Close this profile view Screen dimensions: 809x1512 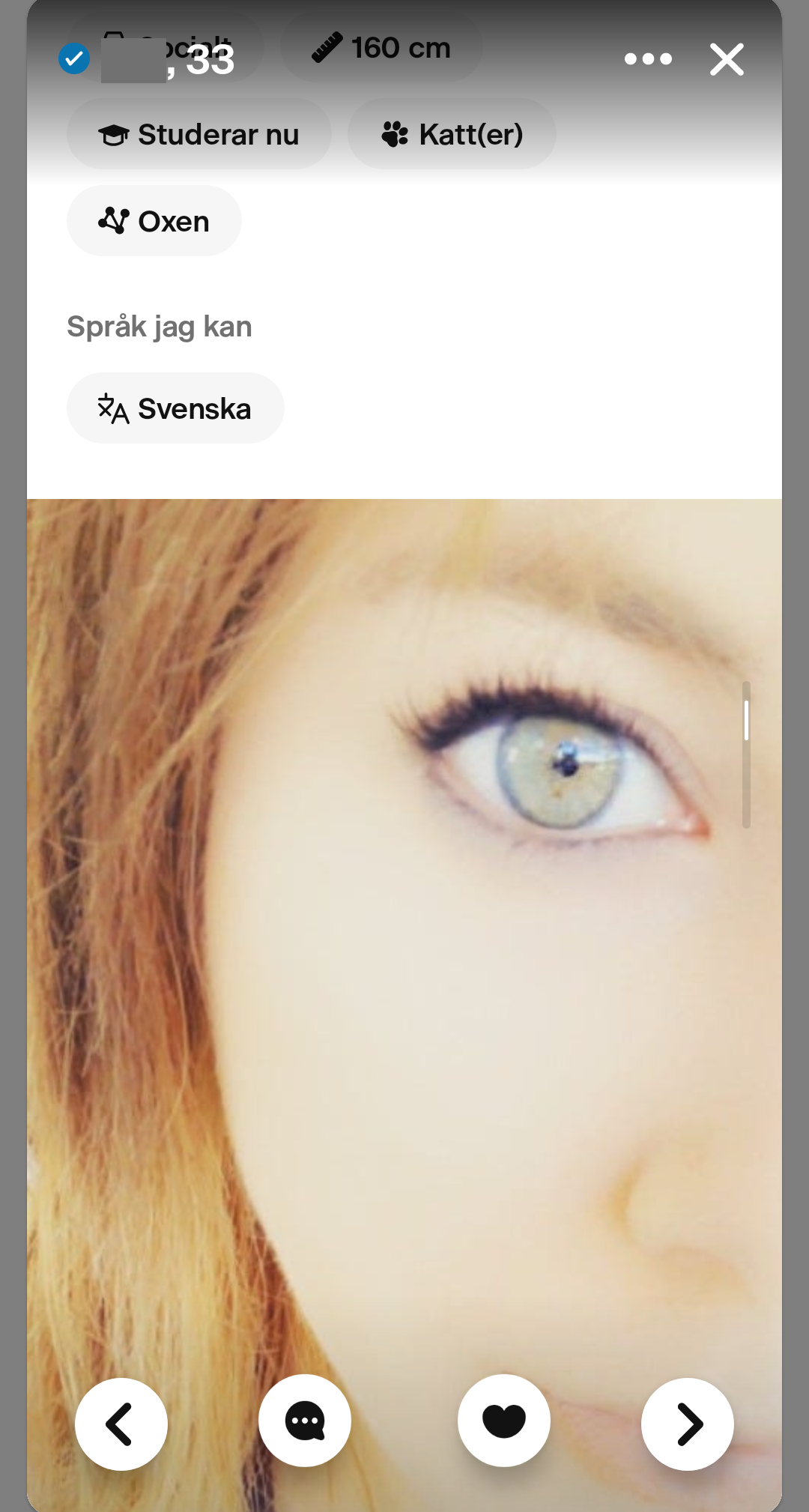727,59
